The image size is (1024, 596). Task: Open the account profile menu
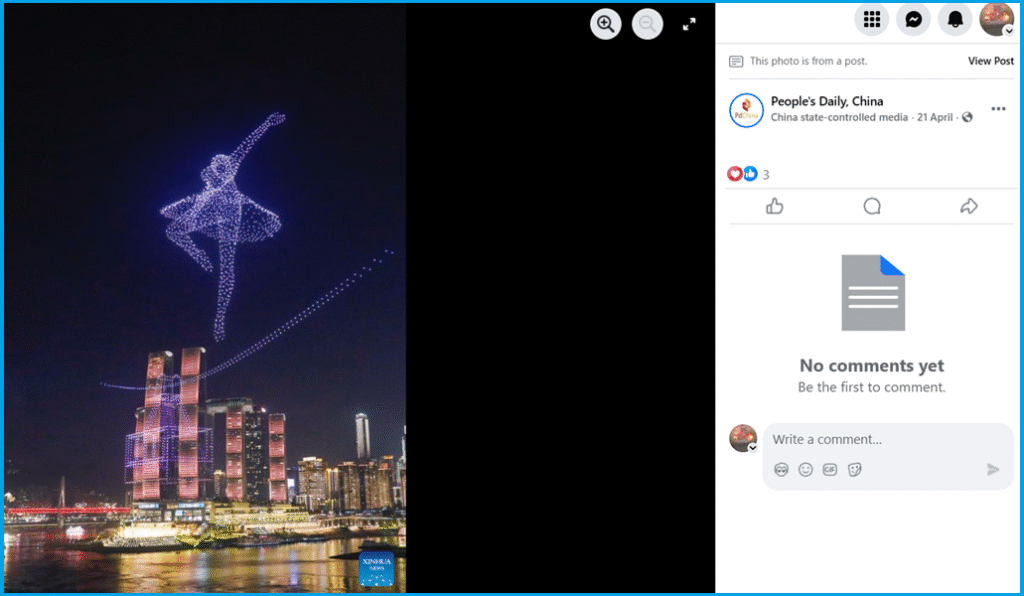[996, 19]
